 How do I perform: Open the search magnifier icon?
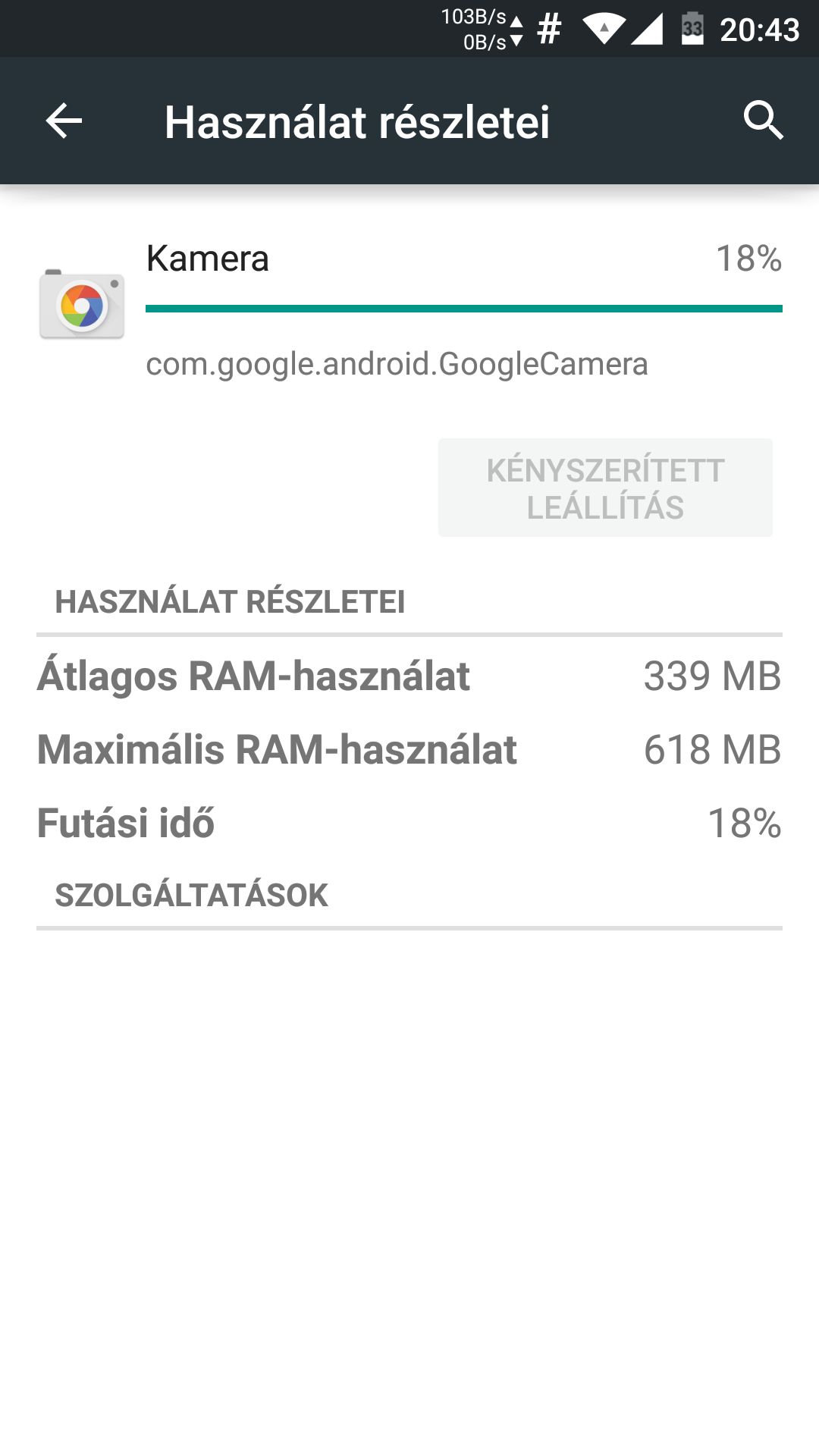point(762,121)
